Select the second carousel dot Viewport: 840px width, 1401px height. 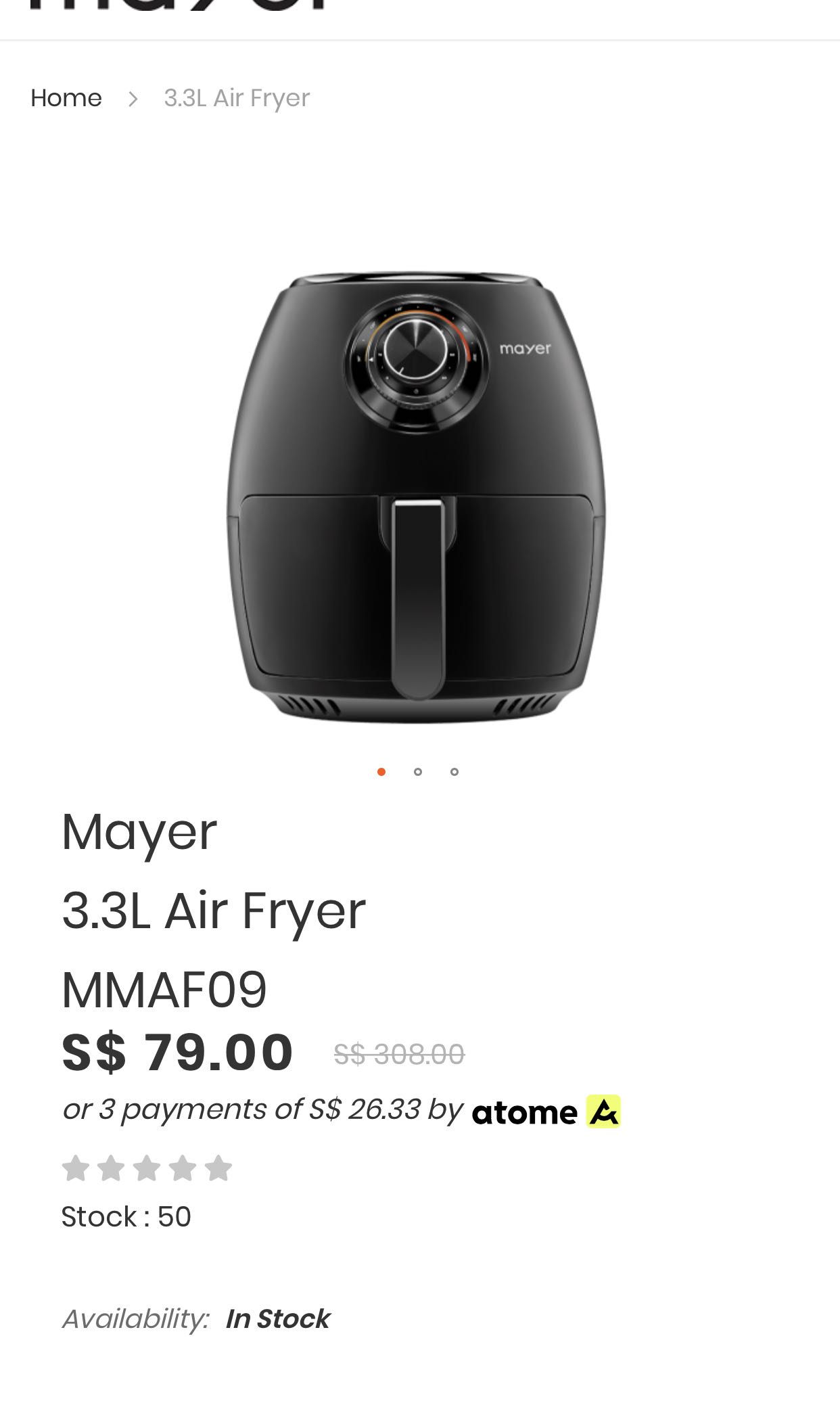(x=417, y=771)
